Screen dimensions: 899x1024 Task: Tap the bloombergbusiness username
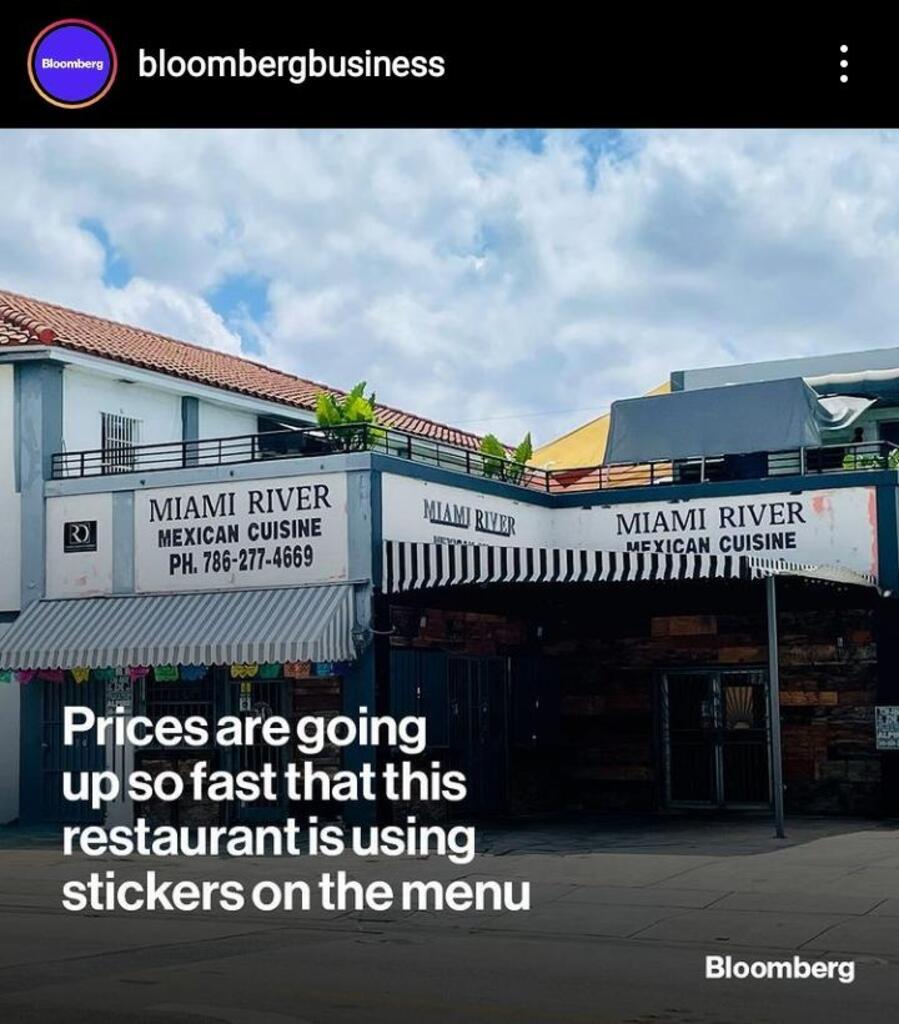tap(291, 65)
